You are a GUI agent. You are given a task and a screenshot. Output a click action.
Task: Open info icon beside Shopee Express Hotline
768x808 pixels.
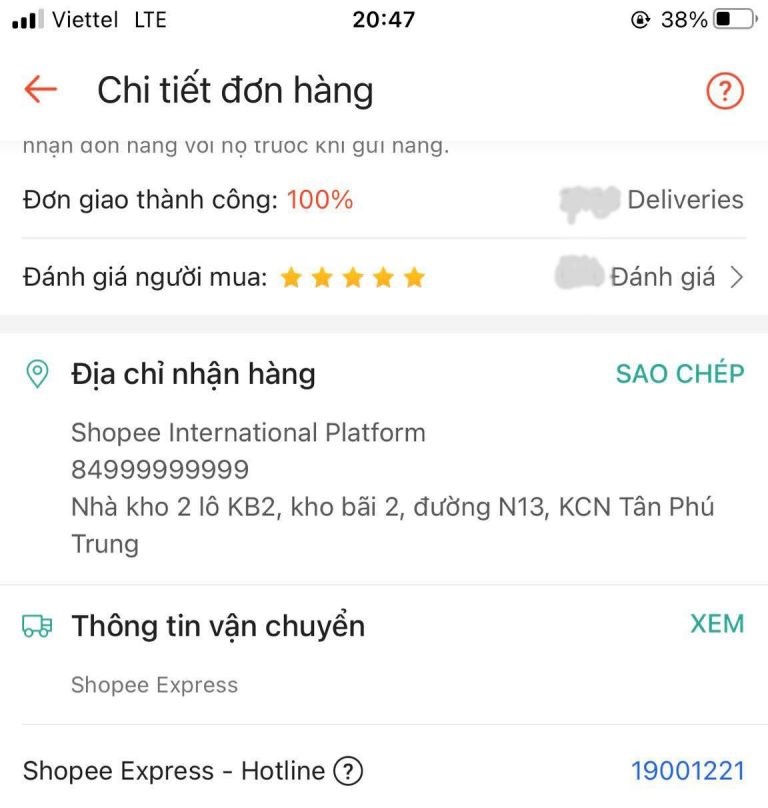tap(347, 771)
